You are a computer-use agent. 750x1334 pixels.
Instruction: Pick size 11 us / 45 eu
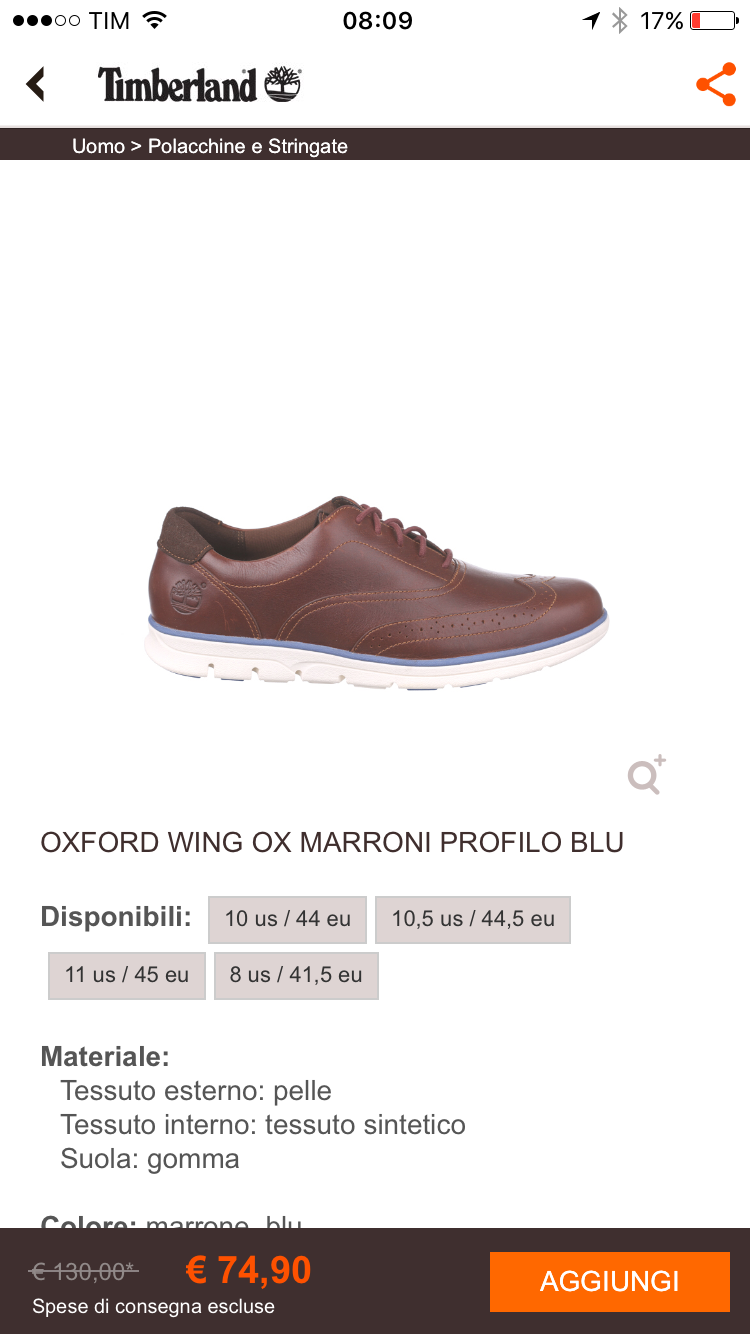[x=127, y=975]
